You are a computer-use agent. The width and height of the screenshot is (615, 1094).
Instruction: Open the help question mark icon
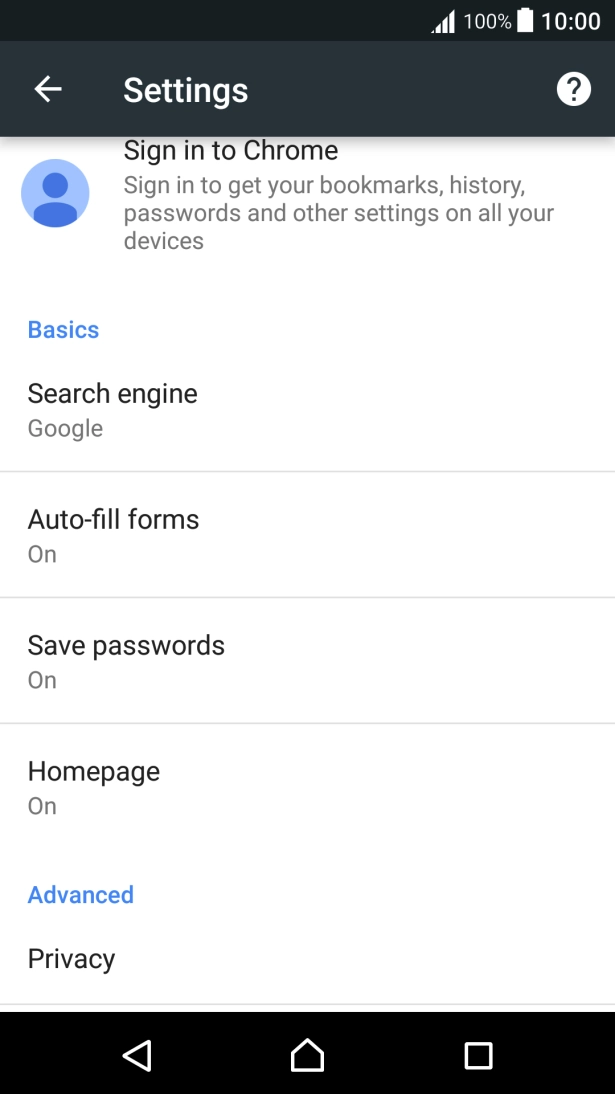click(x=574, y=89)
